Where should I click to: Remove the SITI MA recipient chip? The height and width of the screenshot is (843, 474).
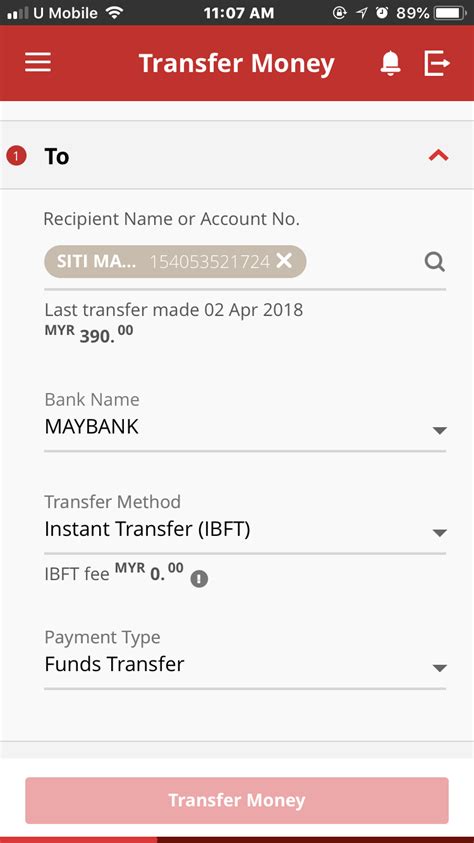point(284,261)
